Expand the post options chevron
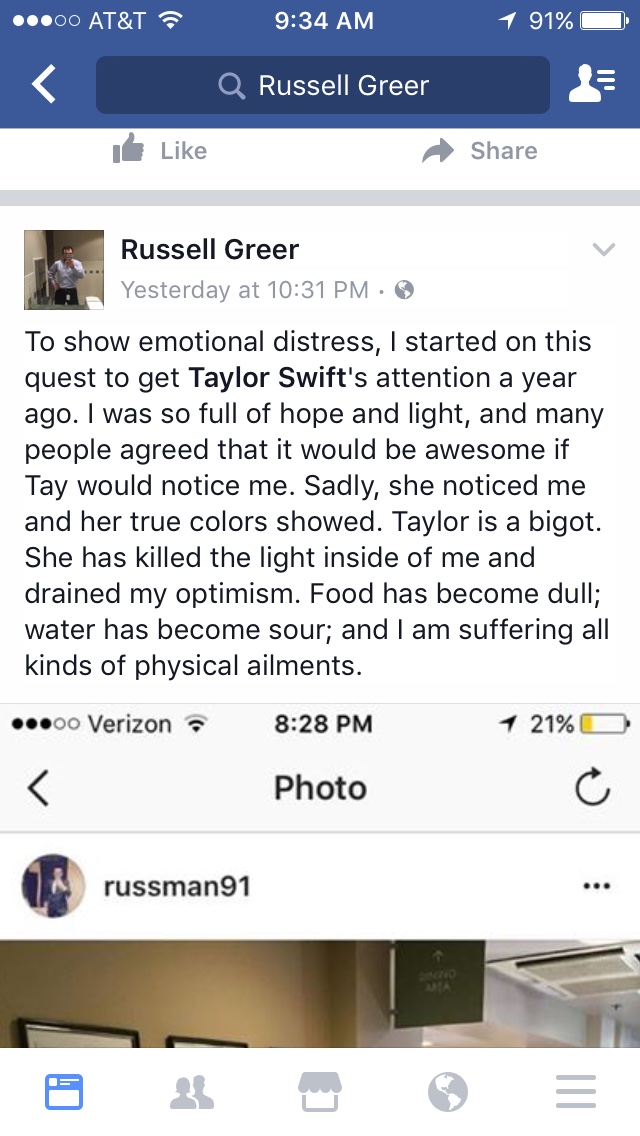The height and width of the screenshot is (1136, 640). (603, 250)
